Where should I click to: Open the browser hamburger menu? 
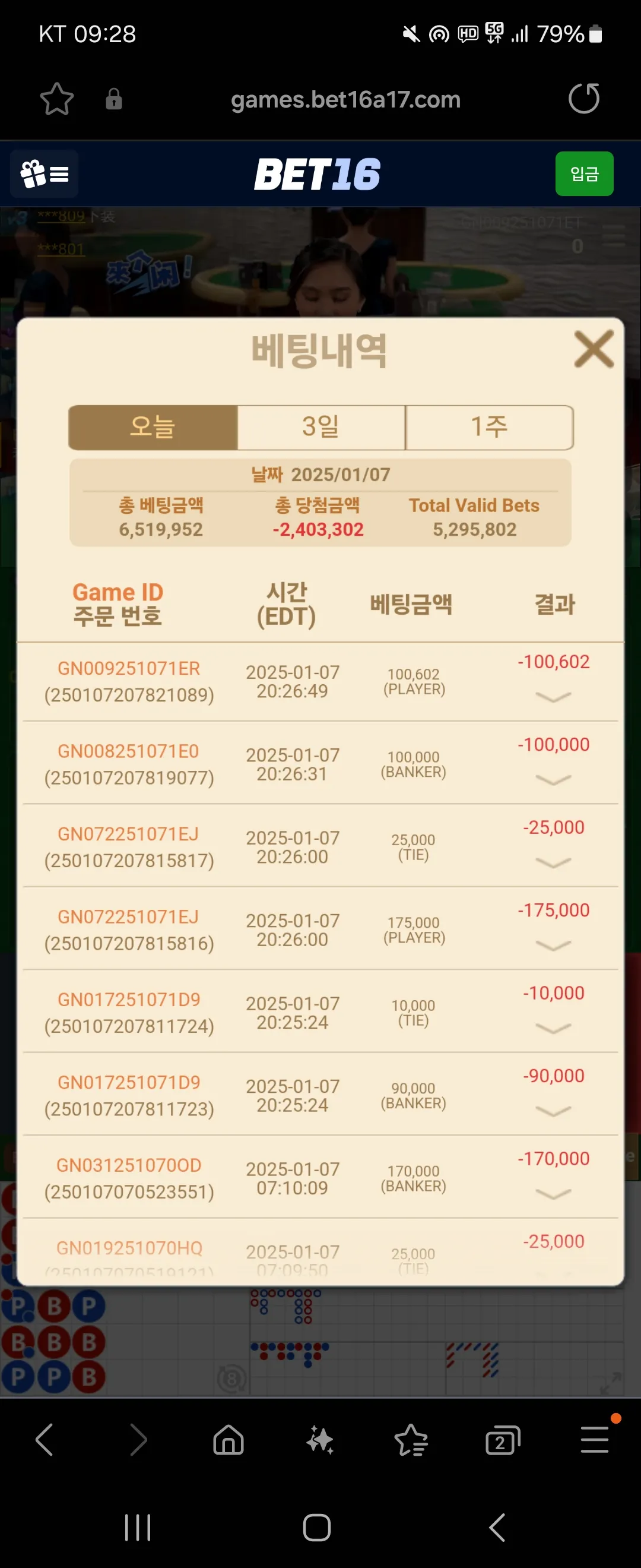click(x=594, y=1441)
